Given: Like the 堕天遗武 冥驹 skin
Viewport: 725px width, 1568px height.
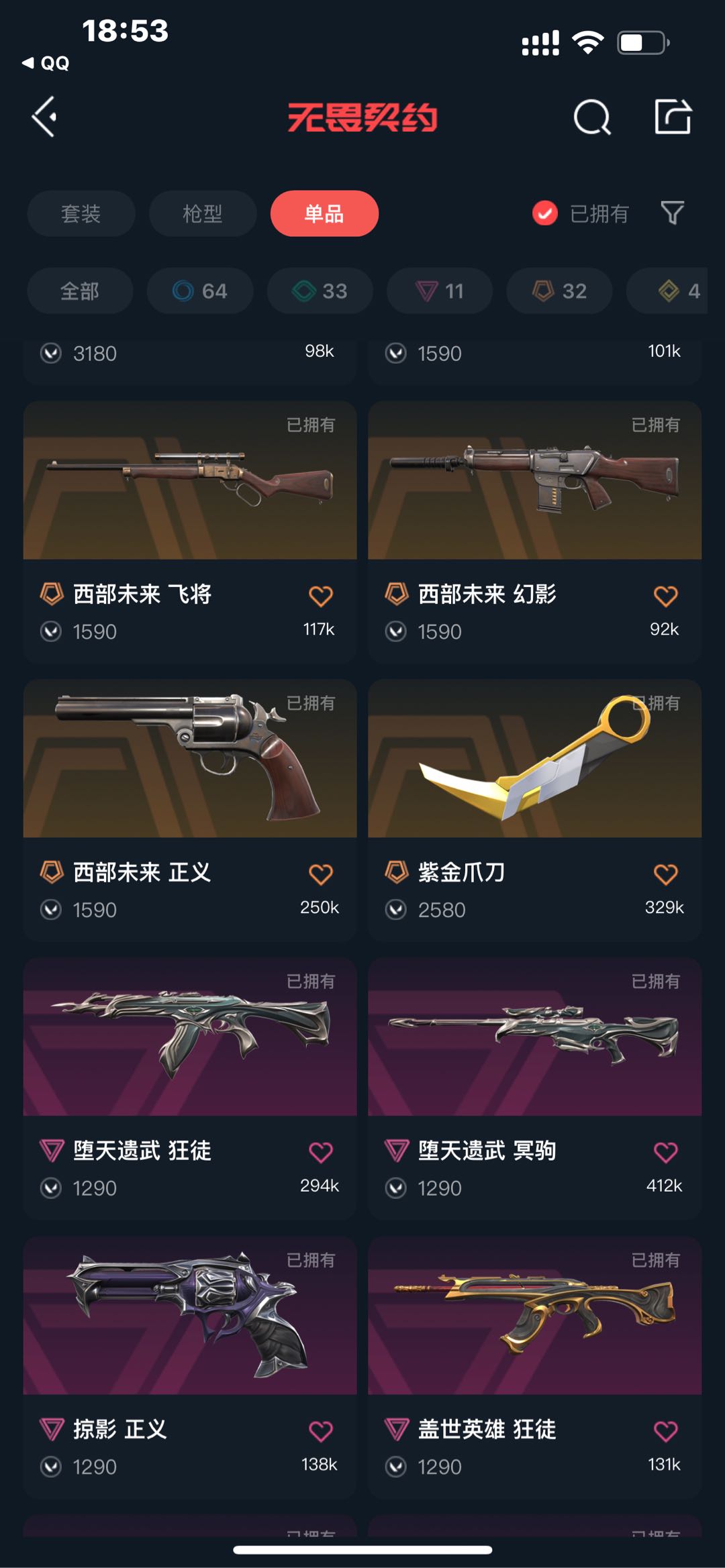Looking at the screenshot, I should (665, 1153).
